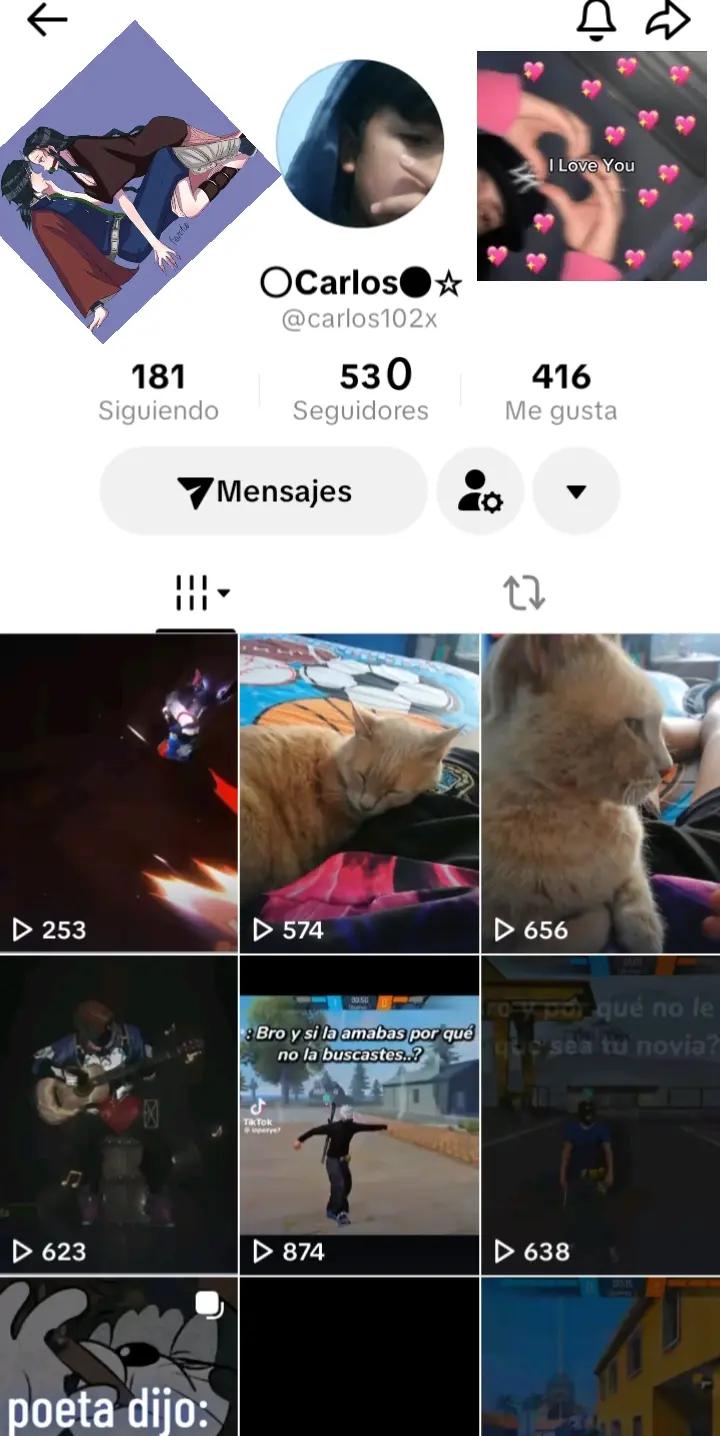Open the guitar video with 623 views

click(119, 1115)
